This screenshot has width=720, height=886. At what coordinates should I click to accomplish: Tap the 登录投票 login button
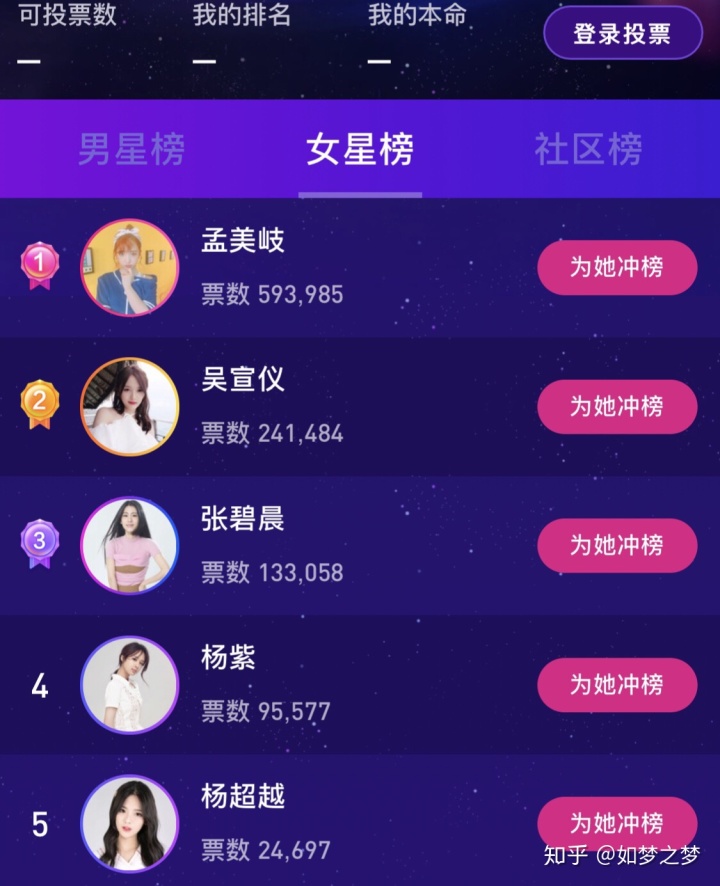622,34
